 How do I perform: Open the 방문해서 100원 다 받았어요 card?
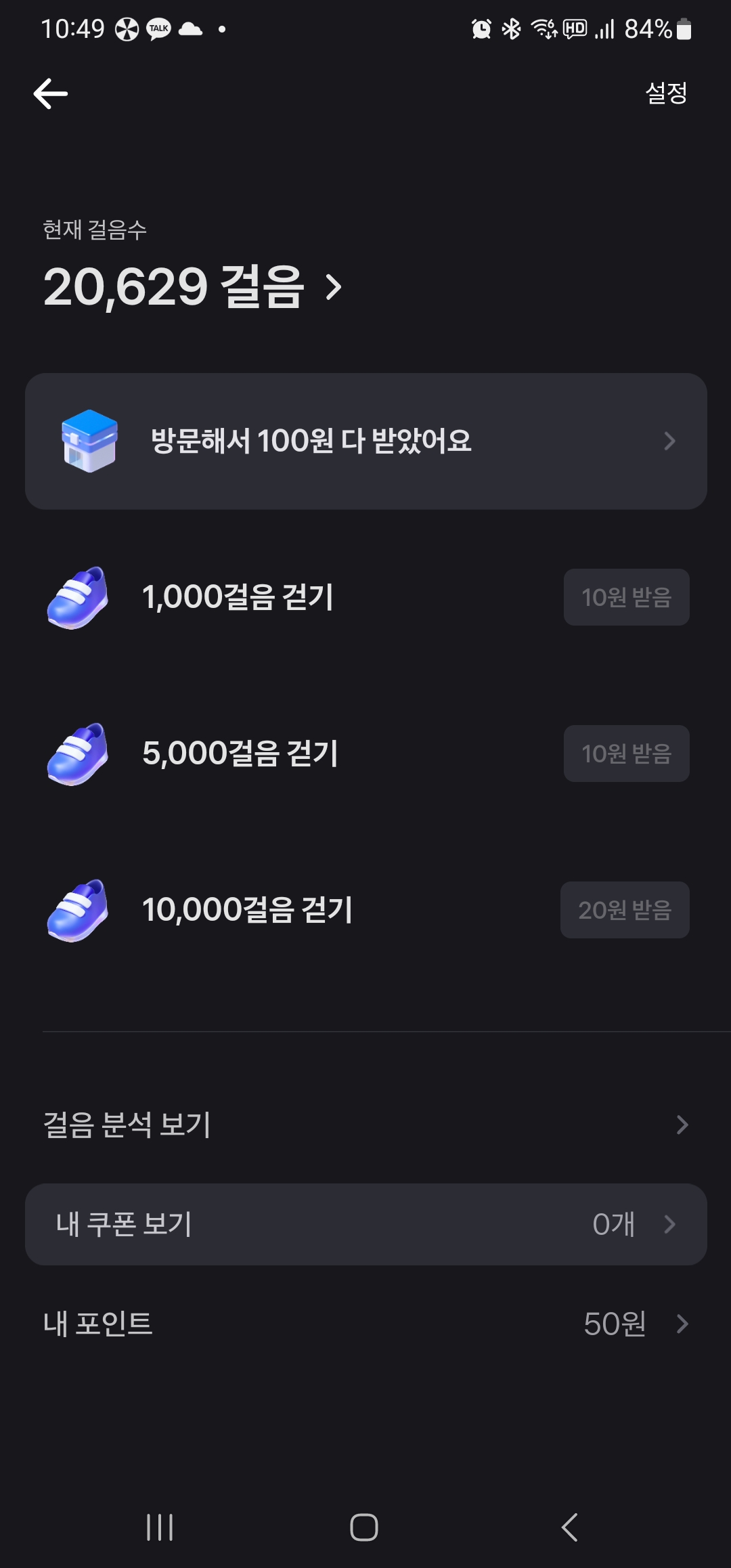coord(365,441)
